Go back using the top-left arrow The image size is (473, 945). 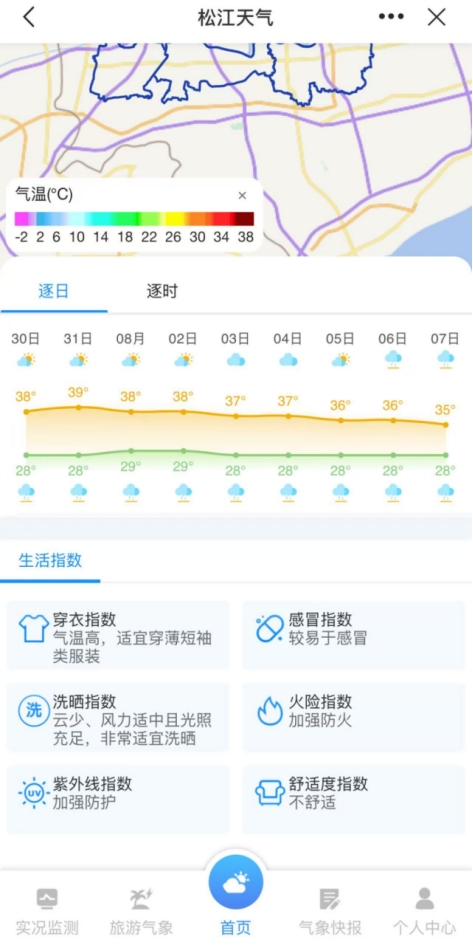pyautogui.click(x=28, y=17)
